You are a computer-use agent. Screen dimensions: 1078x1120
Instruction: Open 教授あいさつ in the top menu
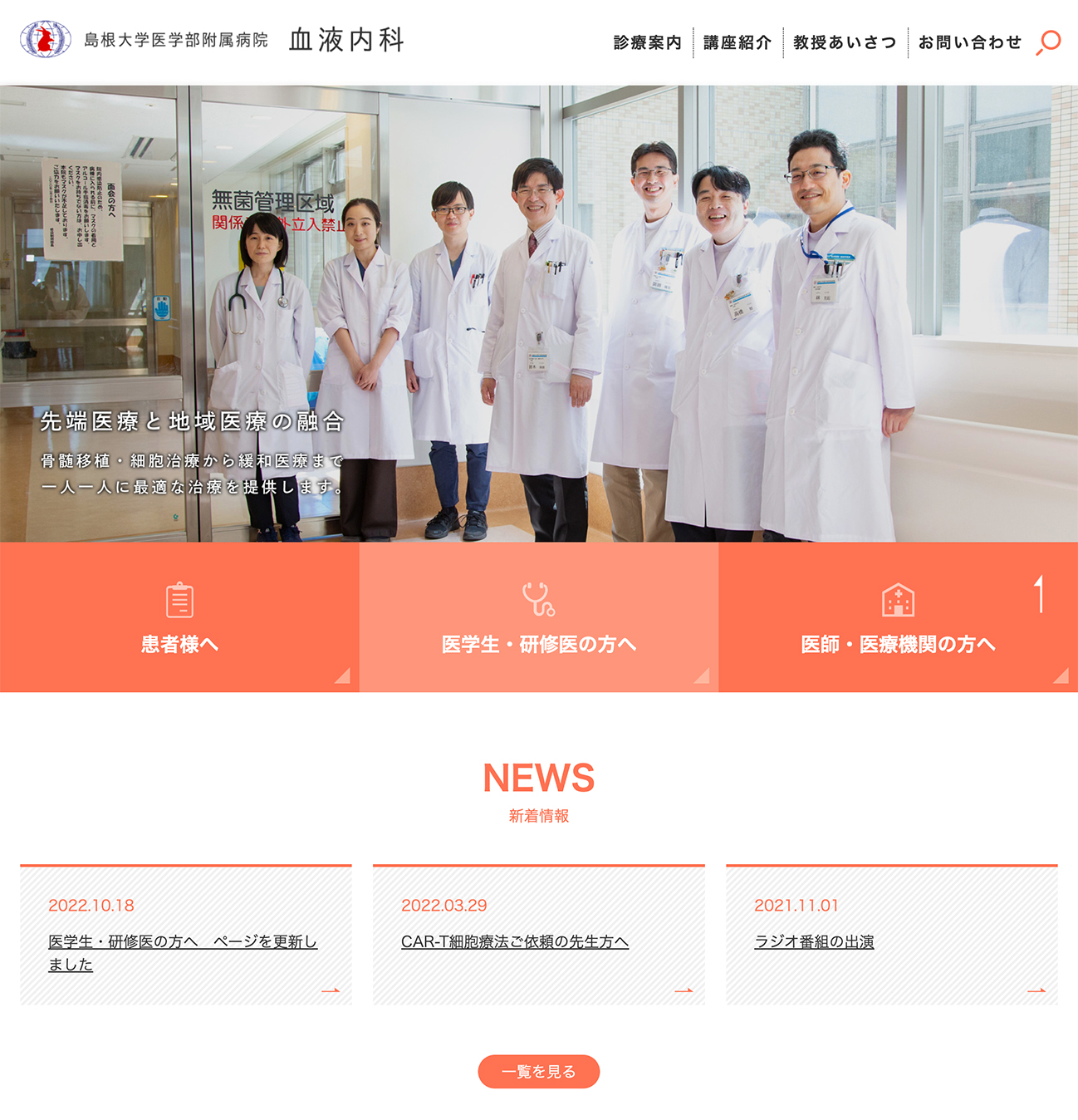845,42
